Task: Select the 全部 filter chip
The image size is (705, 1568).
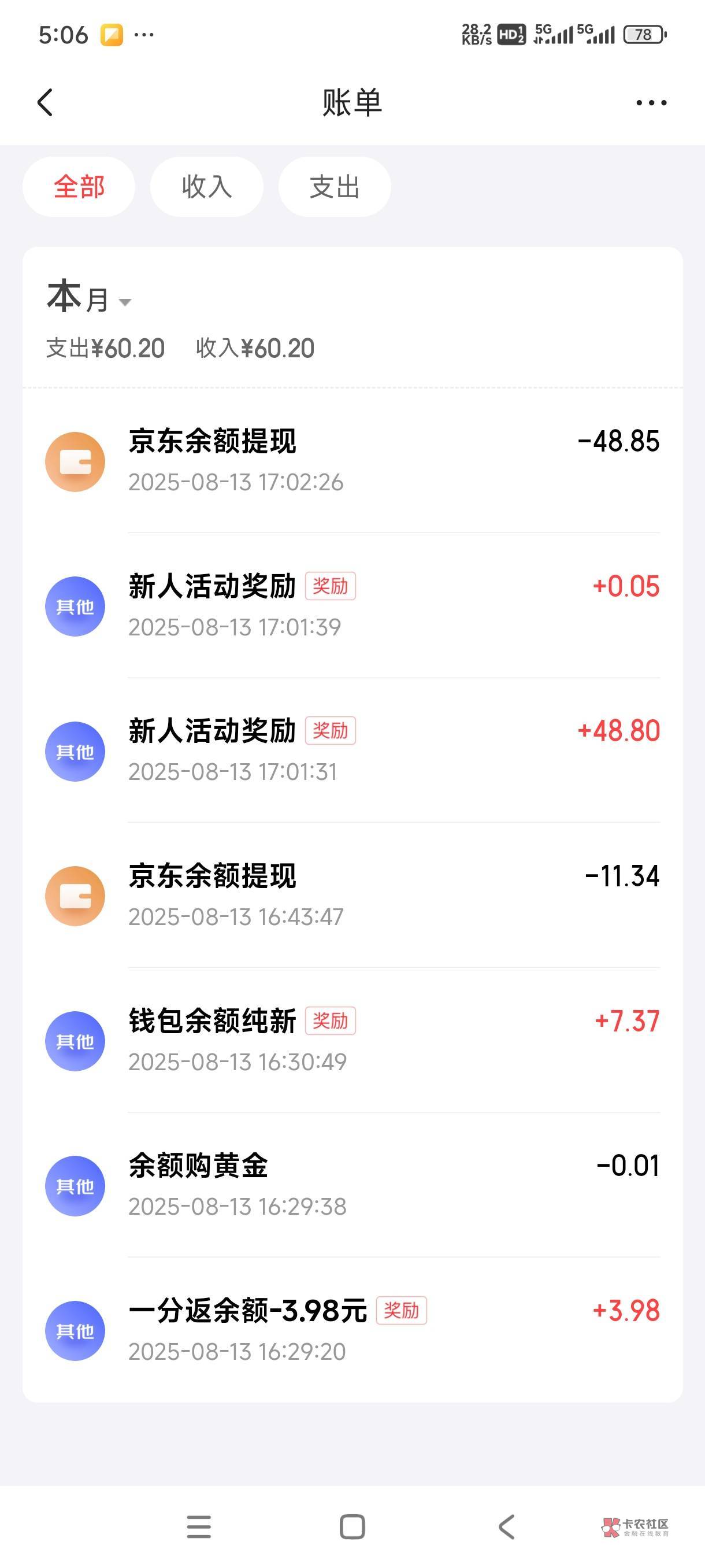Action: click(79, 187)
